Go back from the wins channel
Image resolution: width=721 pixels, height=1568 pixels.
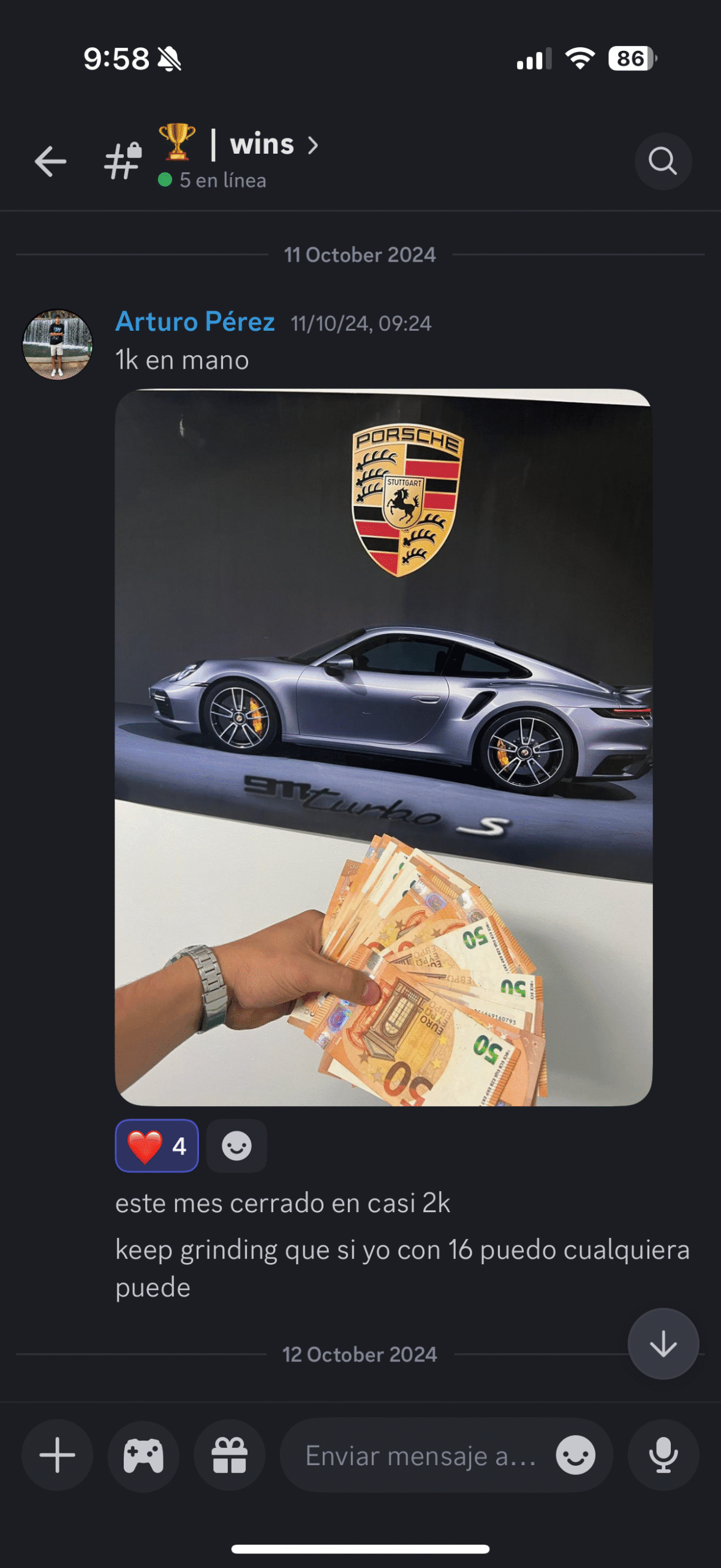tap(50, 162)
